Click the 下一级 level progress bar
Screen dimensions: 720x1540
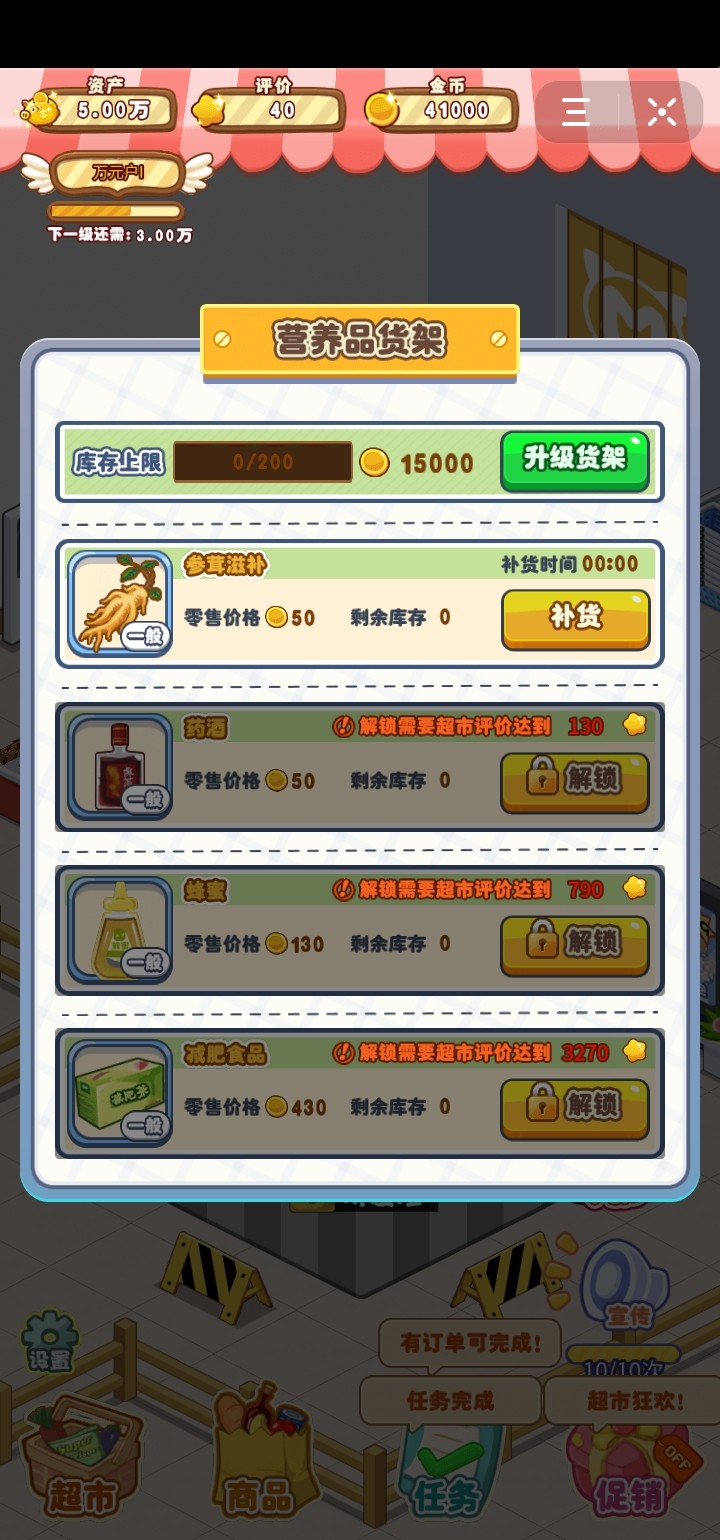(x=113, y=211)
